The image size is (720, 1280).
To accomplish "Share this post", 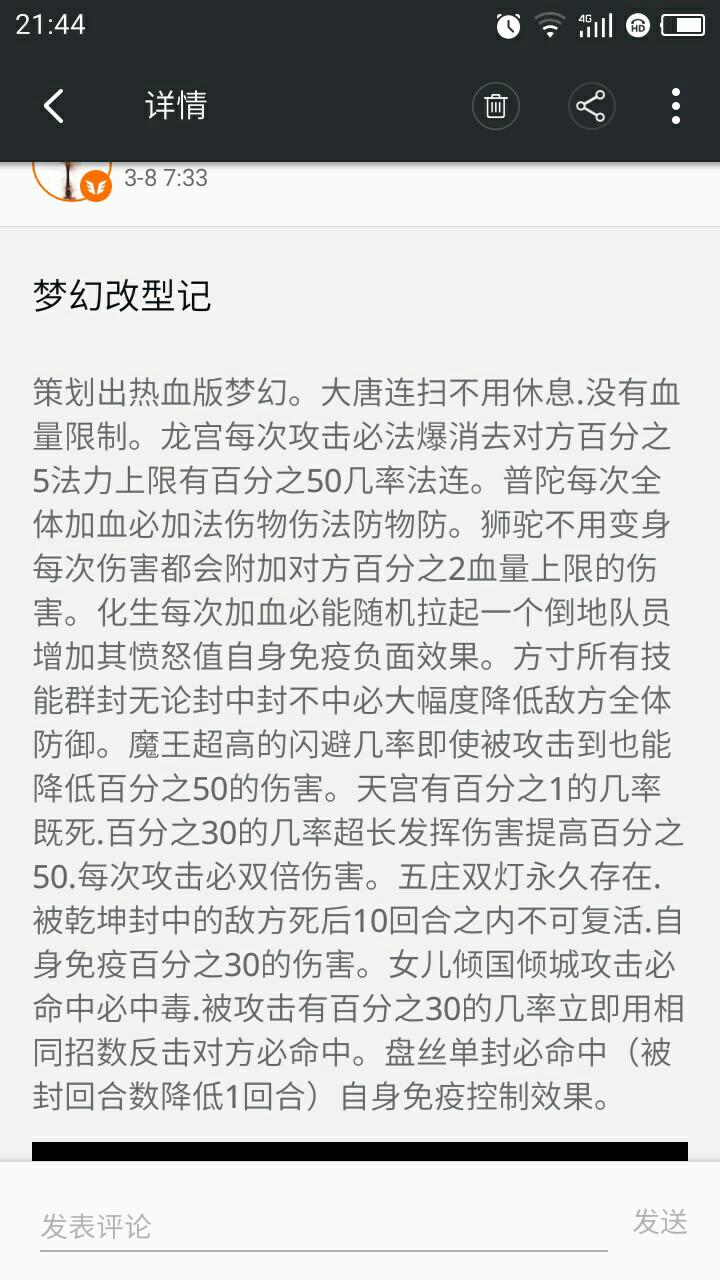I will [591, 106].
